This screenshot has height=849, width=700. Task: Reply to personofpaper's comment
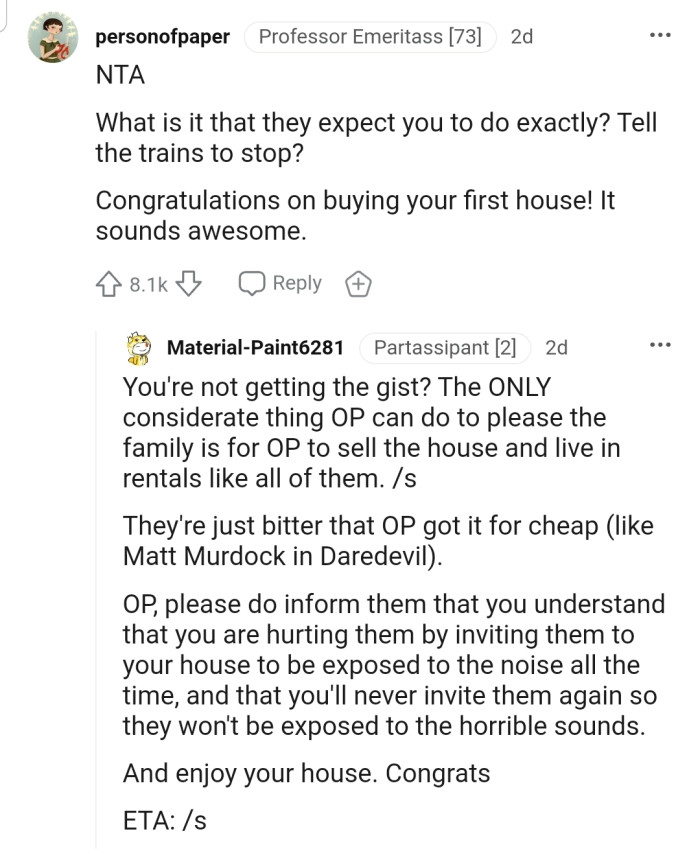281,284
